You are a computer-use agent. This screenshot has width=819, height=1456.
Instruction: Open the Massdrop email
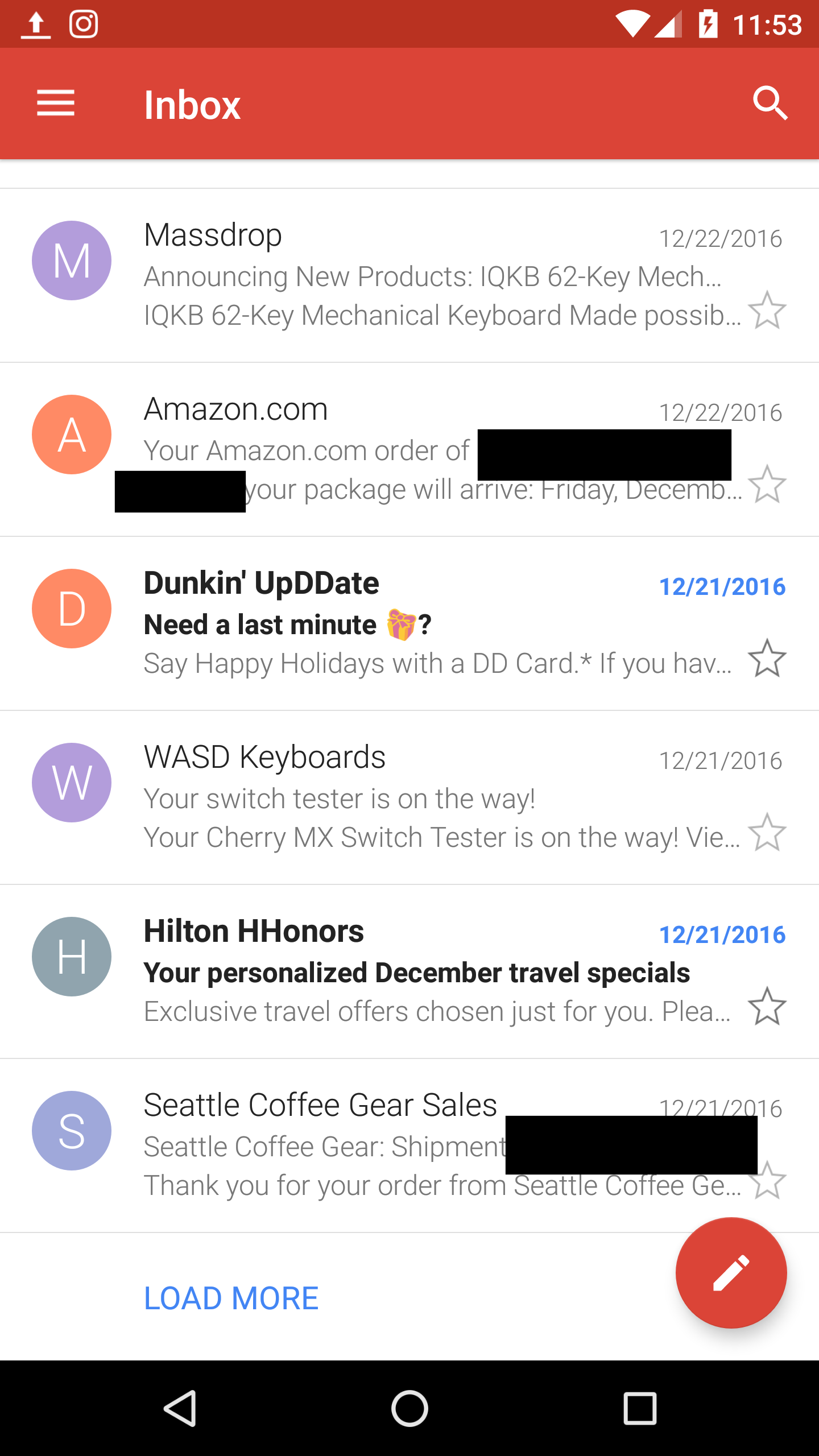pos(409,275)
